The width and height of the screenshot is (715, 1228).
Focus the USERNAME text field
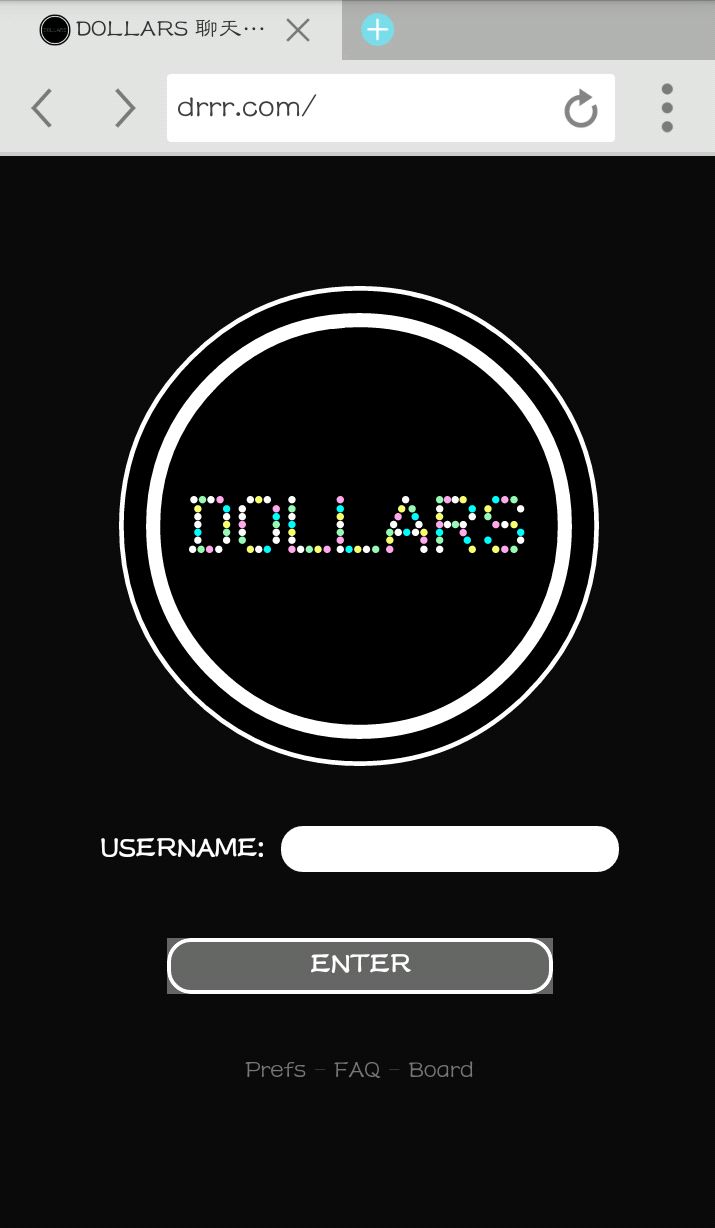[450, 849]
